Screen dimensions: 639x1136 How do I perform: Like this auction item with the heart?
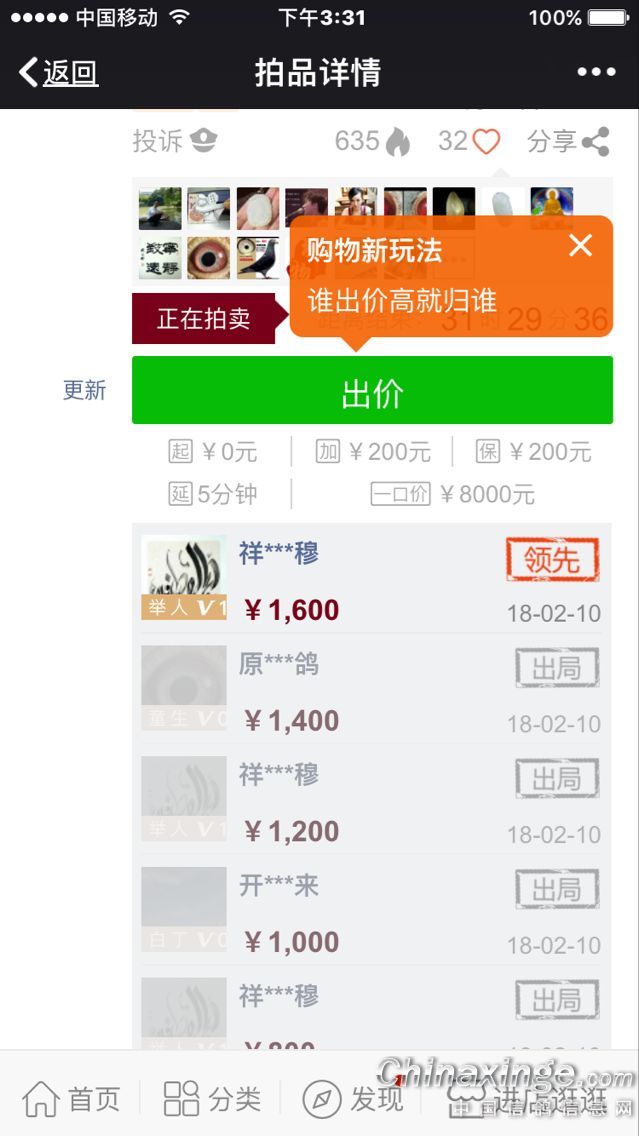471,141
